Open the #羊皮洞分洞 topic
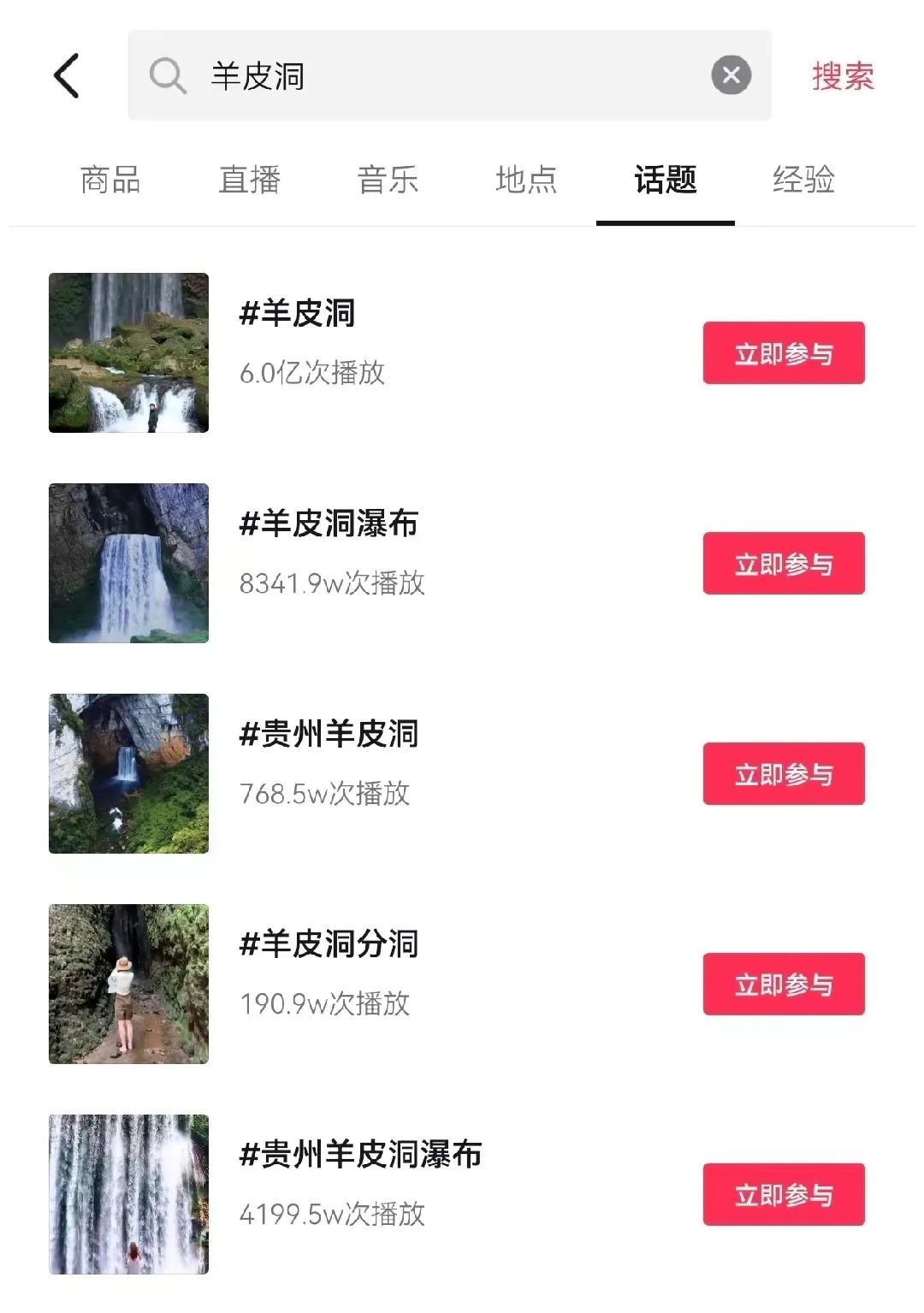Viewport: 924px width, 1313px height. pyautogui.click(x=329, y=945)
